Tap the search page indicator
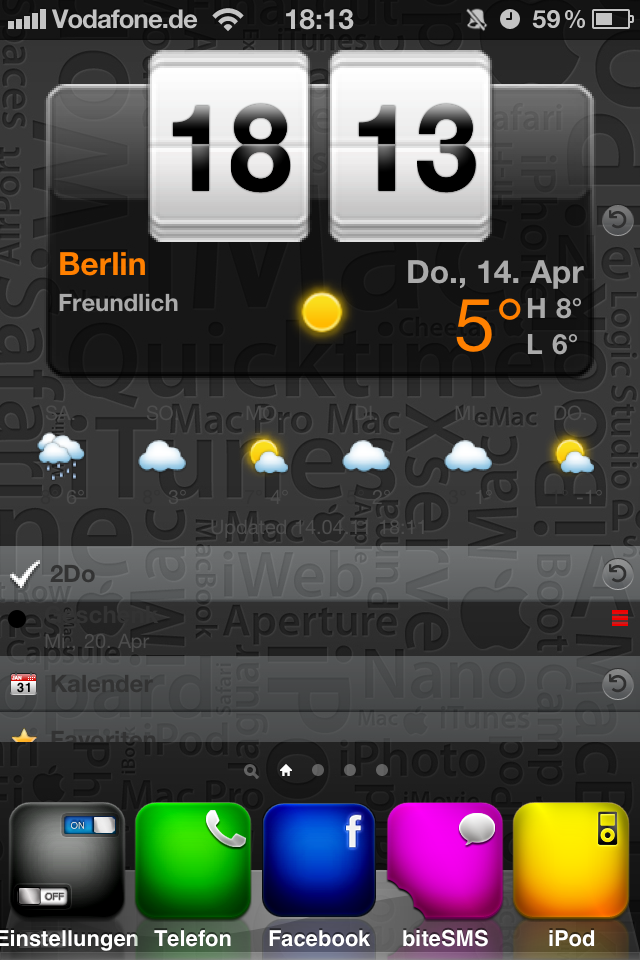This screenshot has width=640, height=960. (x=251, y=770)
